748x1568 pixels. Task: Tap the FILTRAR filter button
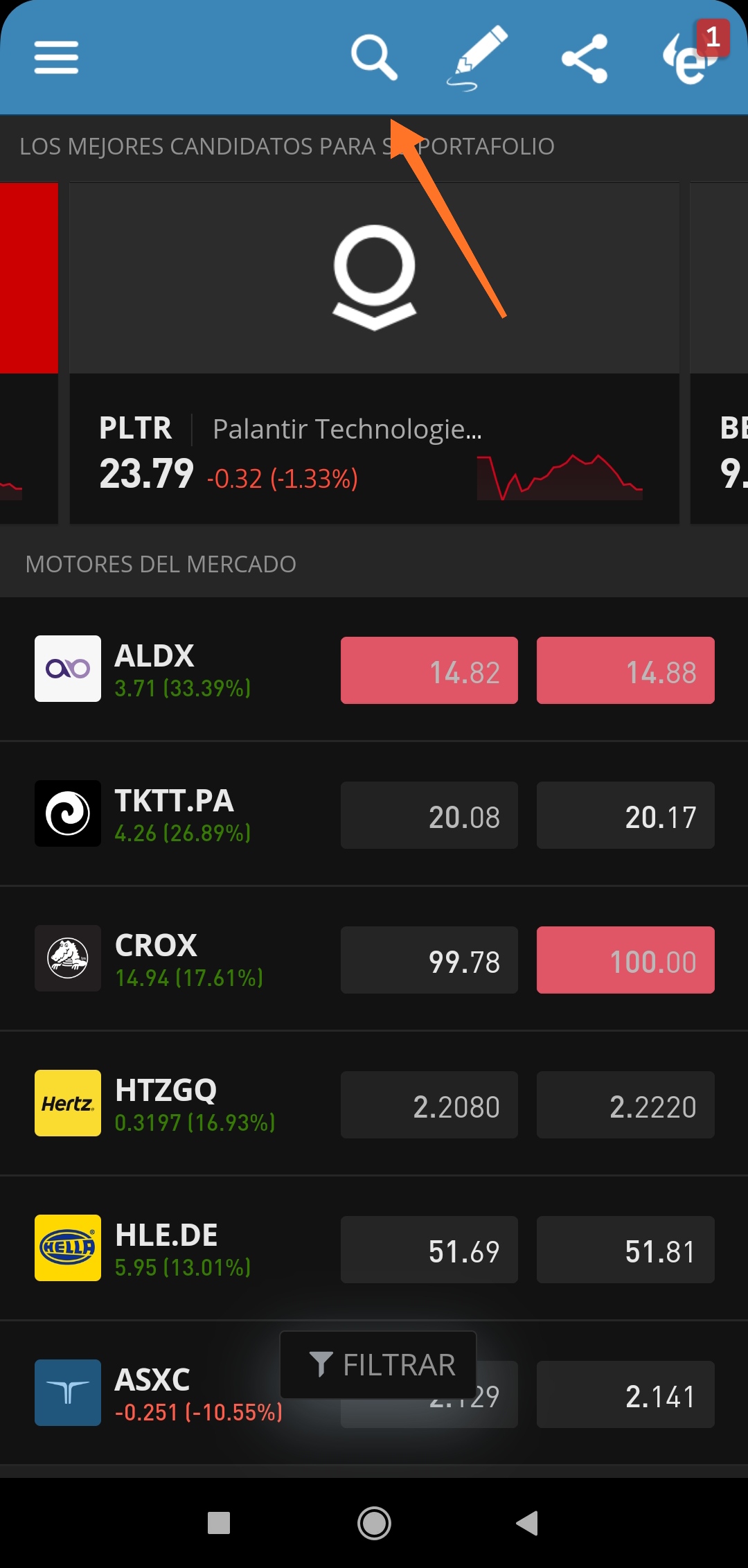378,1365
